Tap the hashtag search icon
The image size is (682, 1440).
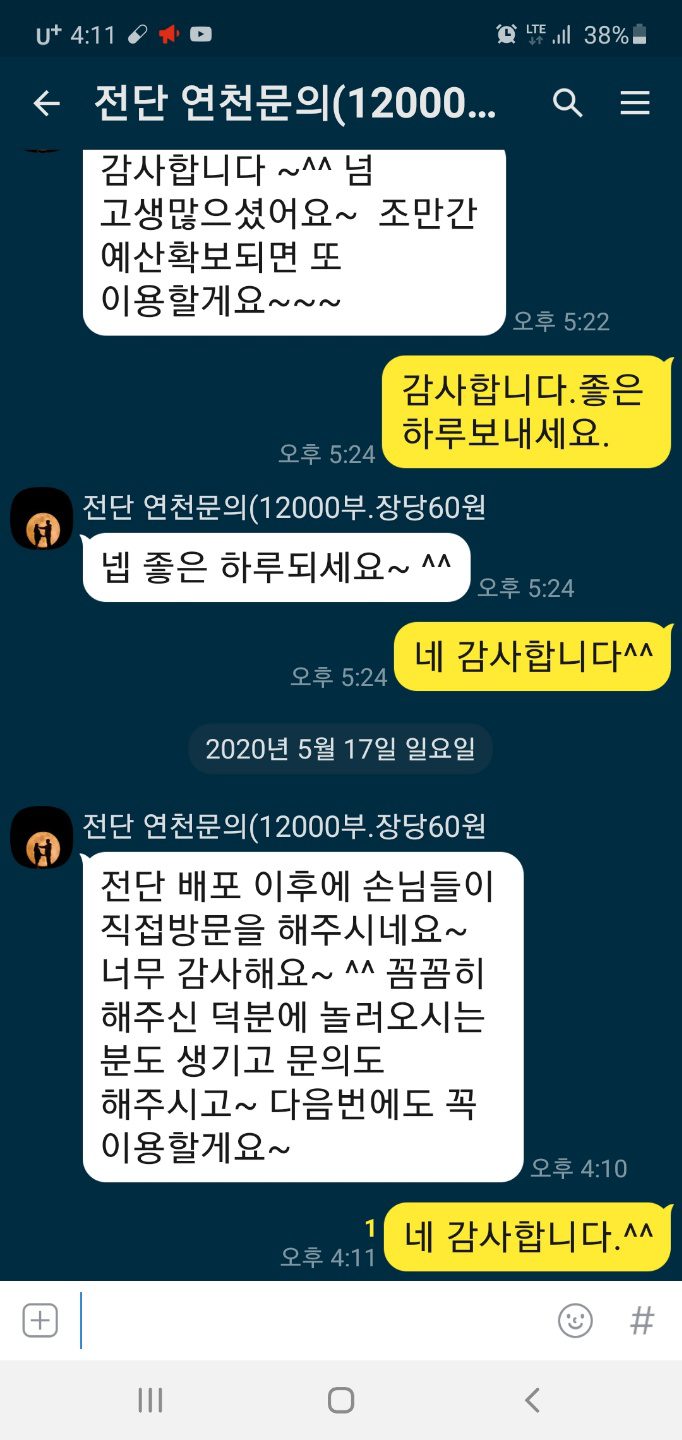click(641, 1321)
